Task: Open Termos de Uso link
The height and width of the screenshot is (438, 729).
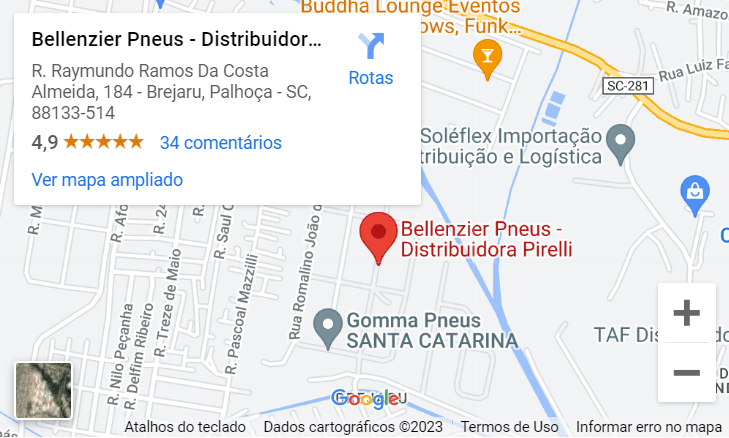Action: (x=509, y=427)
